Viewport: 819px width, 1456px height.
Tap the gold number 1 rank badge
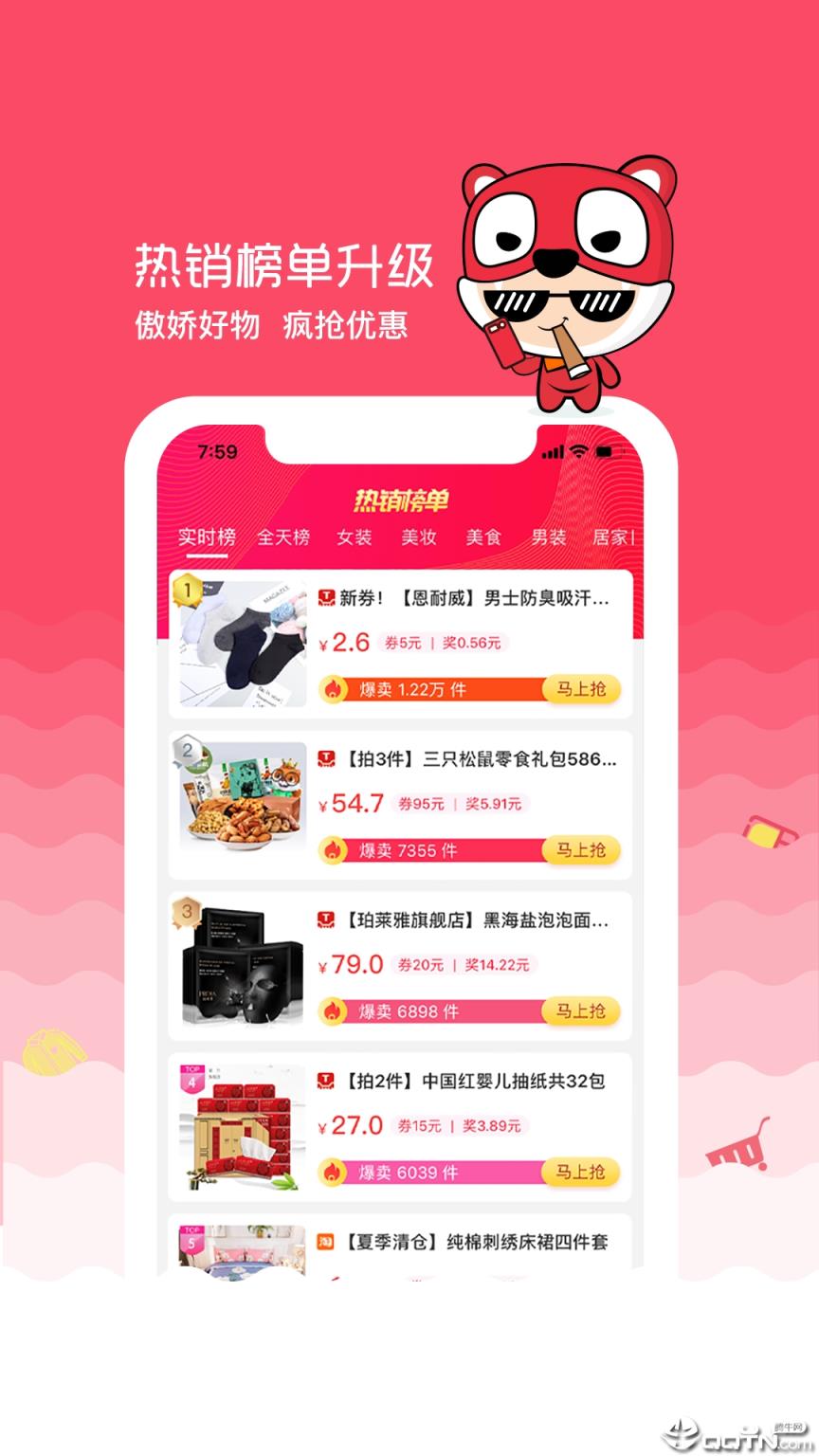click(x=187, y=589)
